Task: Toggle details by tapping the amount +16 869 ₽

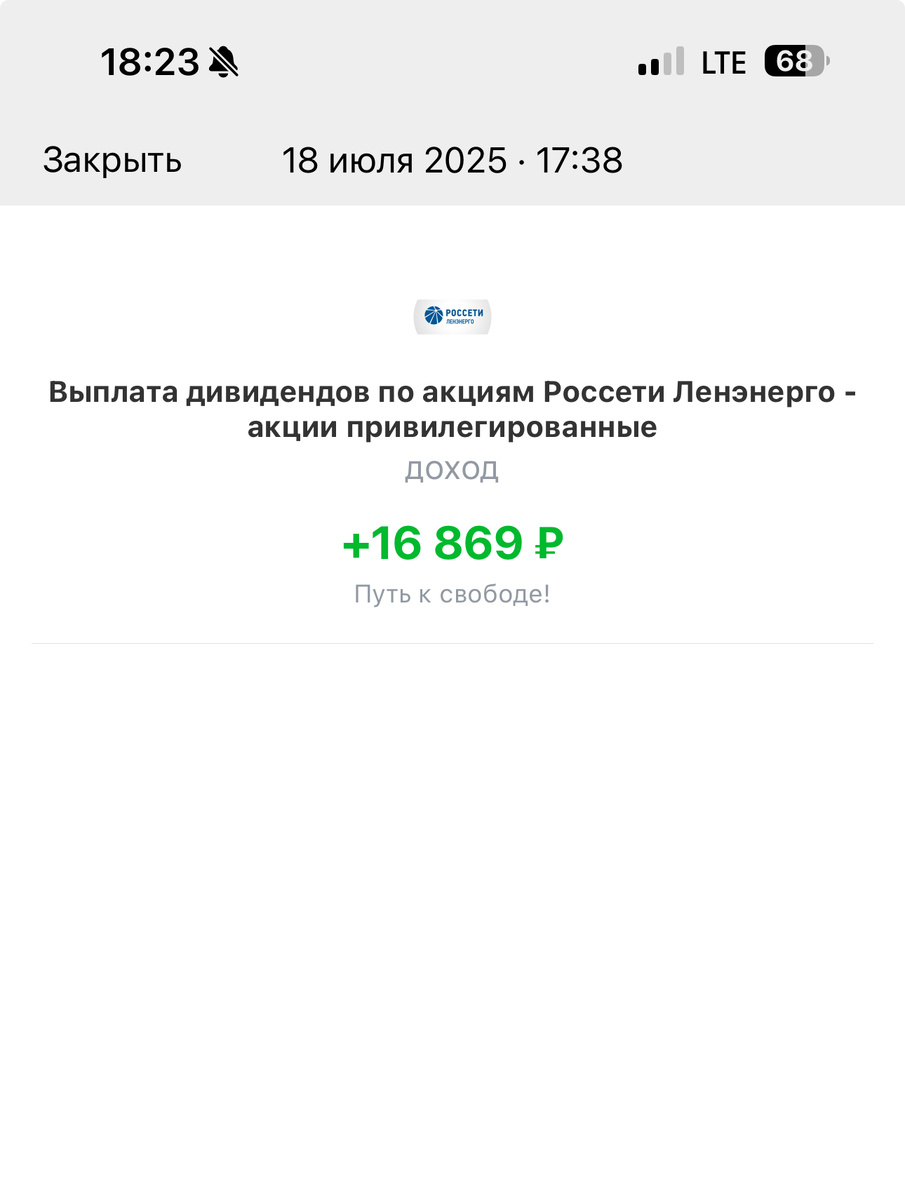Action: (x=452, y=544)
